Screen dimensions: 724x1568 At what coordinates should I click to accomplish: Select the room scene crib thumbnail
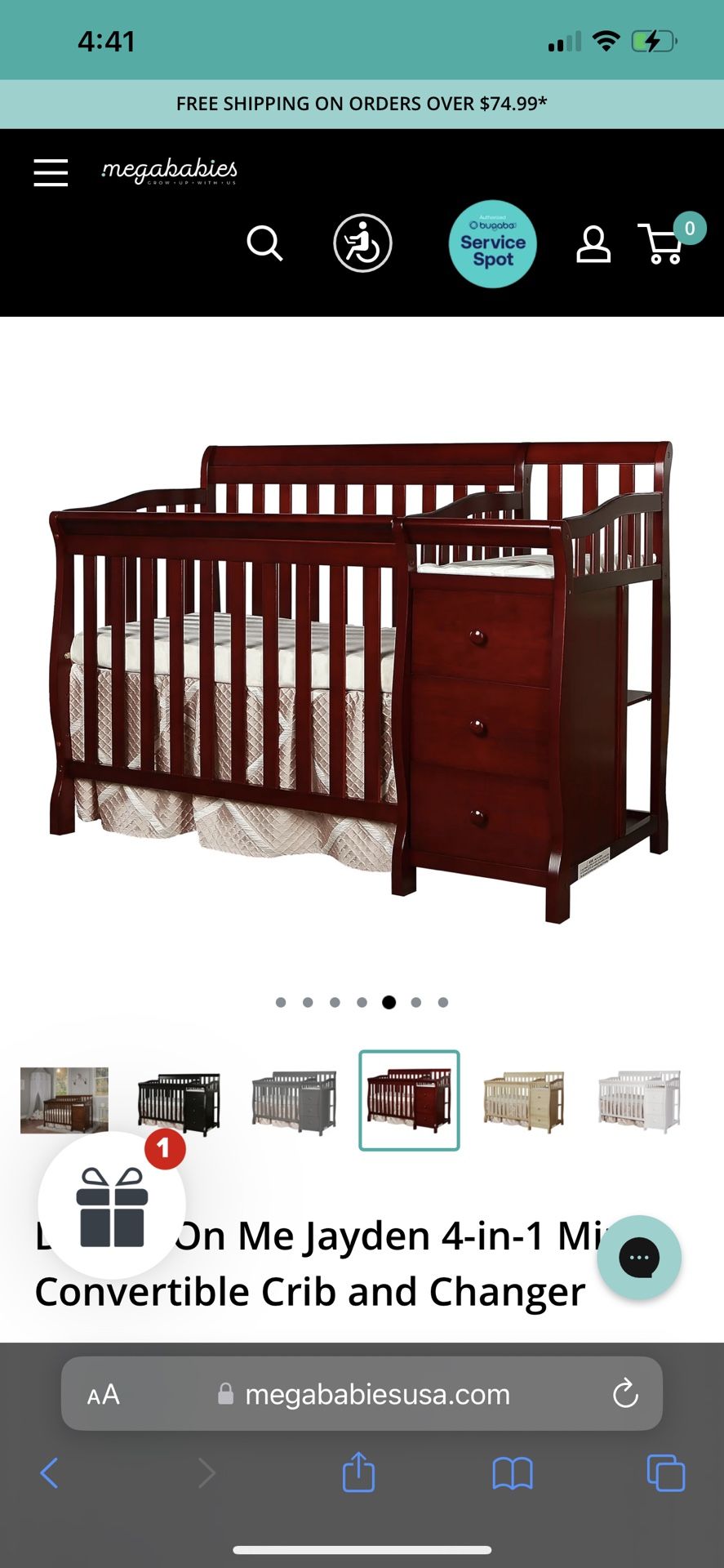pos(64,1099)
